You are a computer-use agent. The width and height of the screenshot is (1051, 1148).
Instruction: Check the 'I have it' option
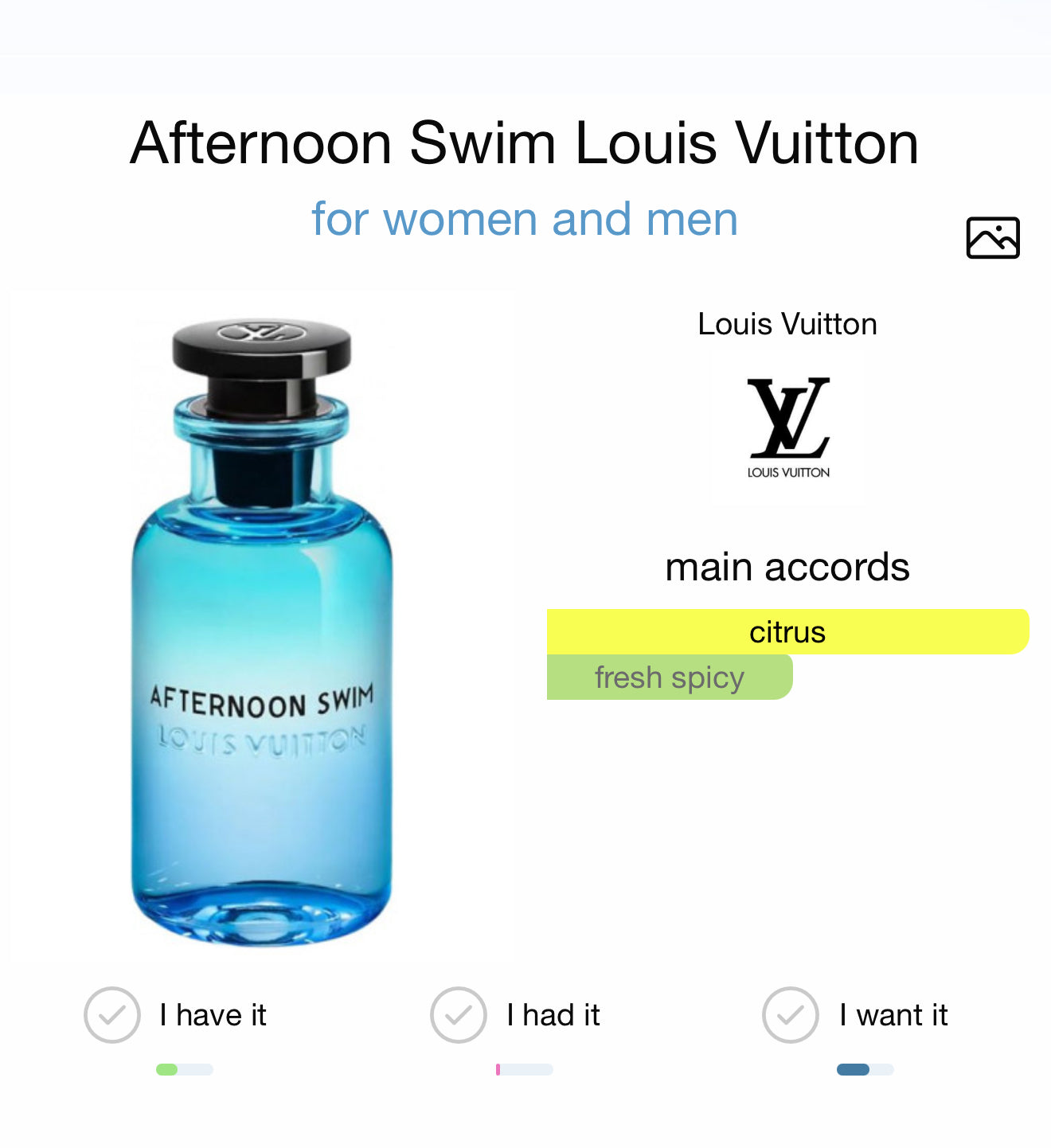point(112,1015)
